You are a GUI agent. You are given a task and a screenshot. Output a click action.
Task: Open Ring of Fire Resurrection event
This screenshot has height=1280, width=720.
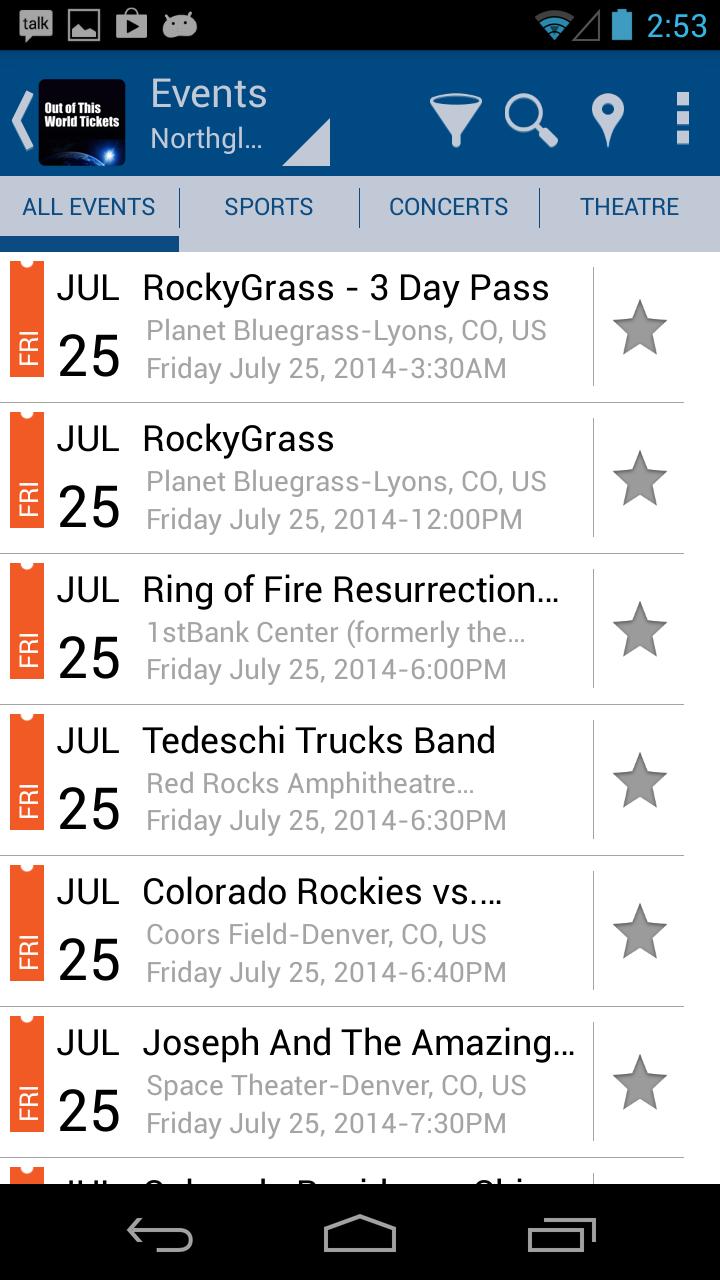[297, 629]
